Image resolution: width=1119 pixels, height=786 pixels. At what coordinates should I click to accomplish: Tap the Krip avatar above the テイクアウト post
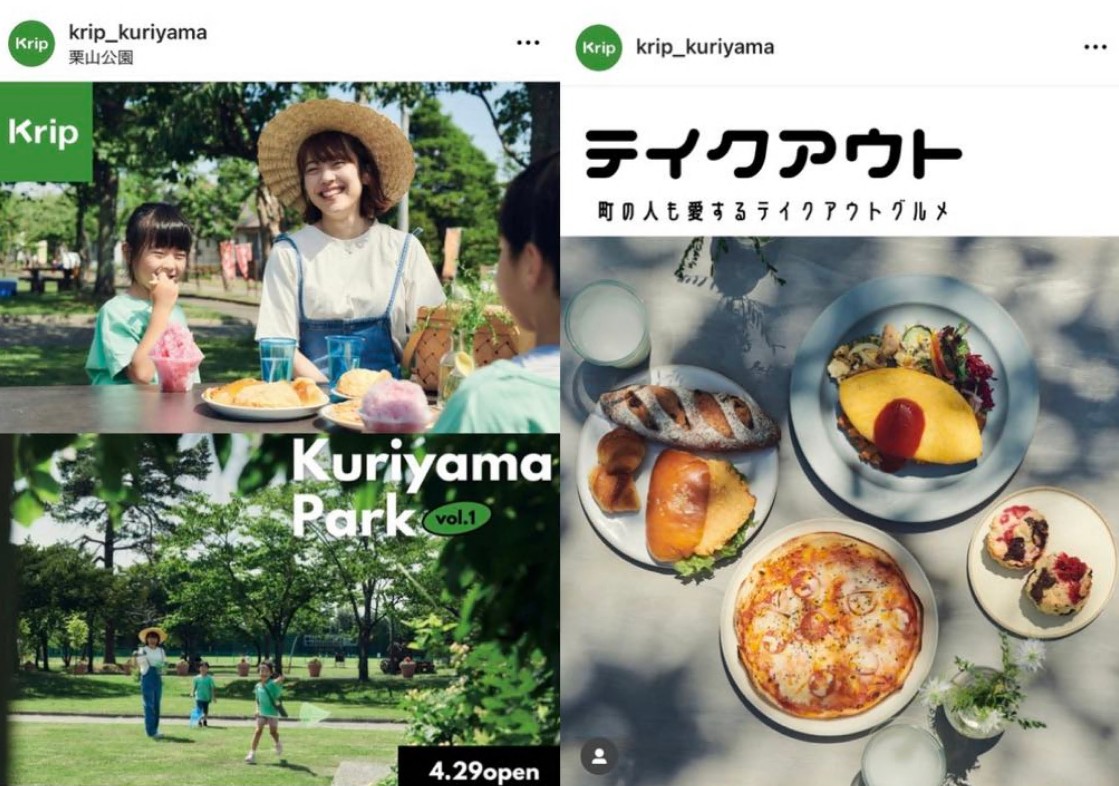tap(598, 47)
